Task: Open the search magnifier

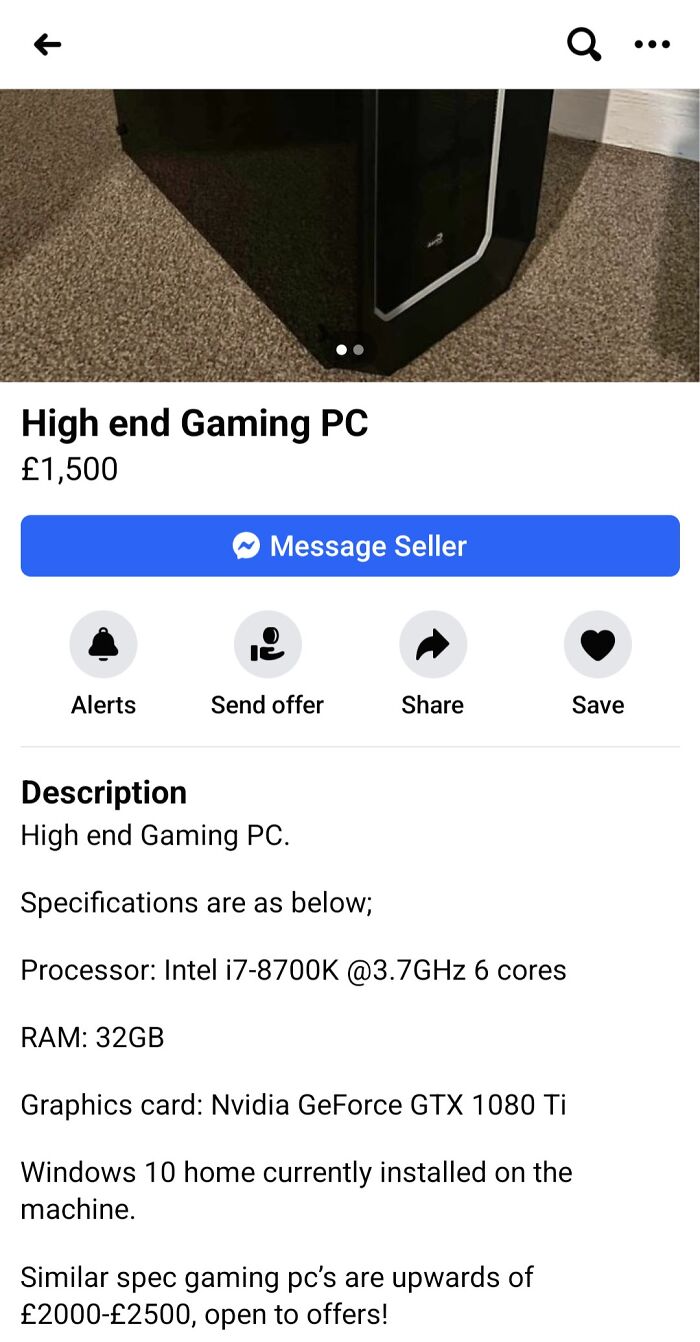Action: (584, 44)
